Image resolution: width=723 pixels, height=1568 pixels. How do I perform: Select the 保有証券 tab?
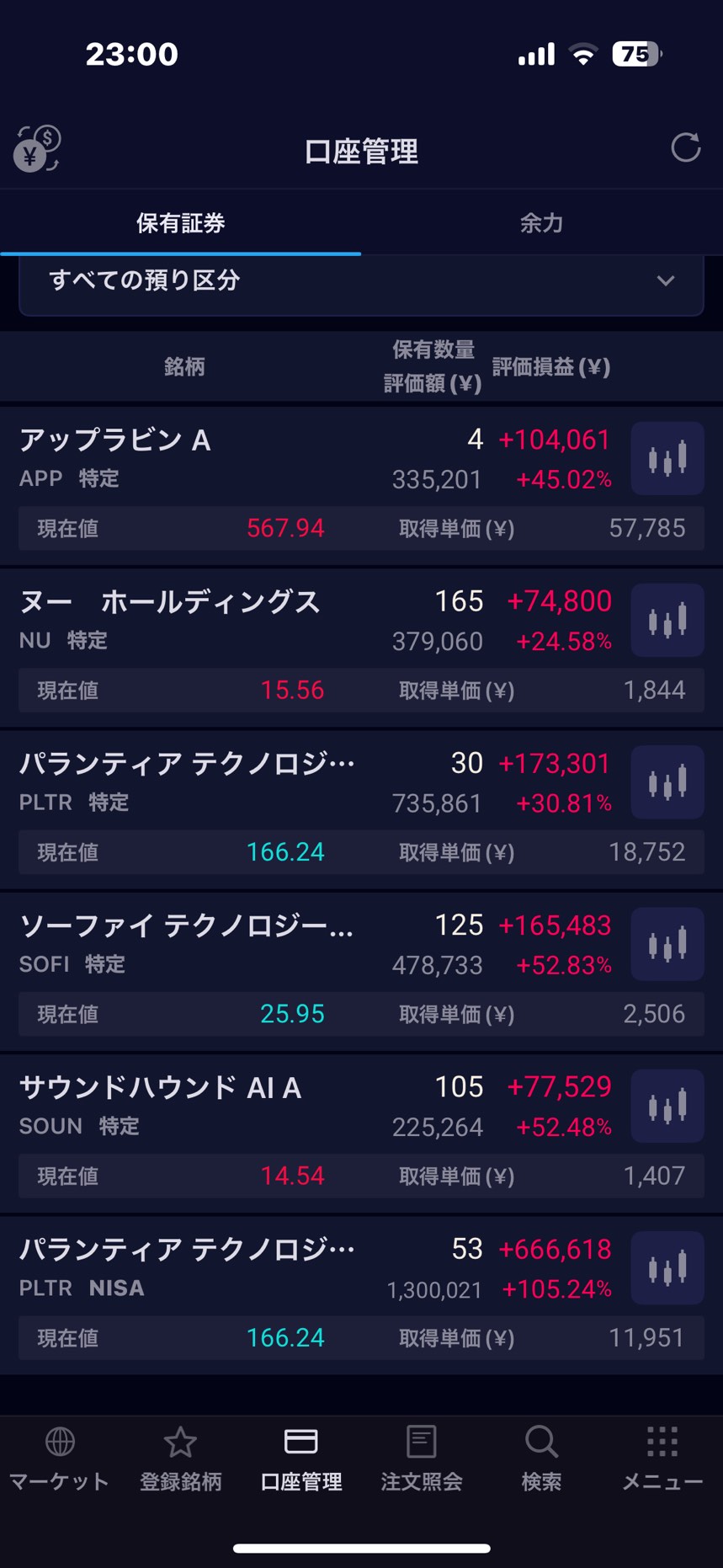coord(180,223)
